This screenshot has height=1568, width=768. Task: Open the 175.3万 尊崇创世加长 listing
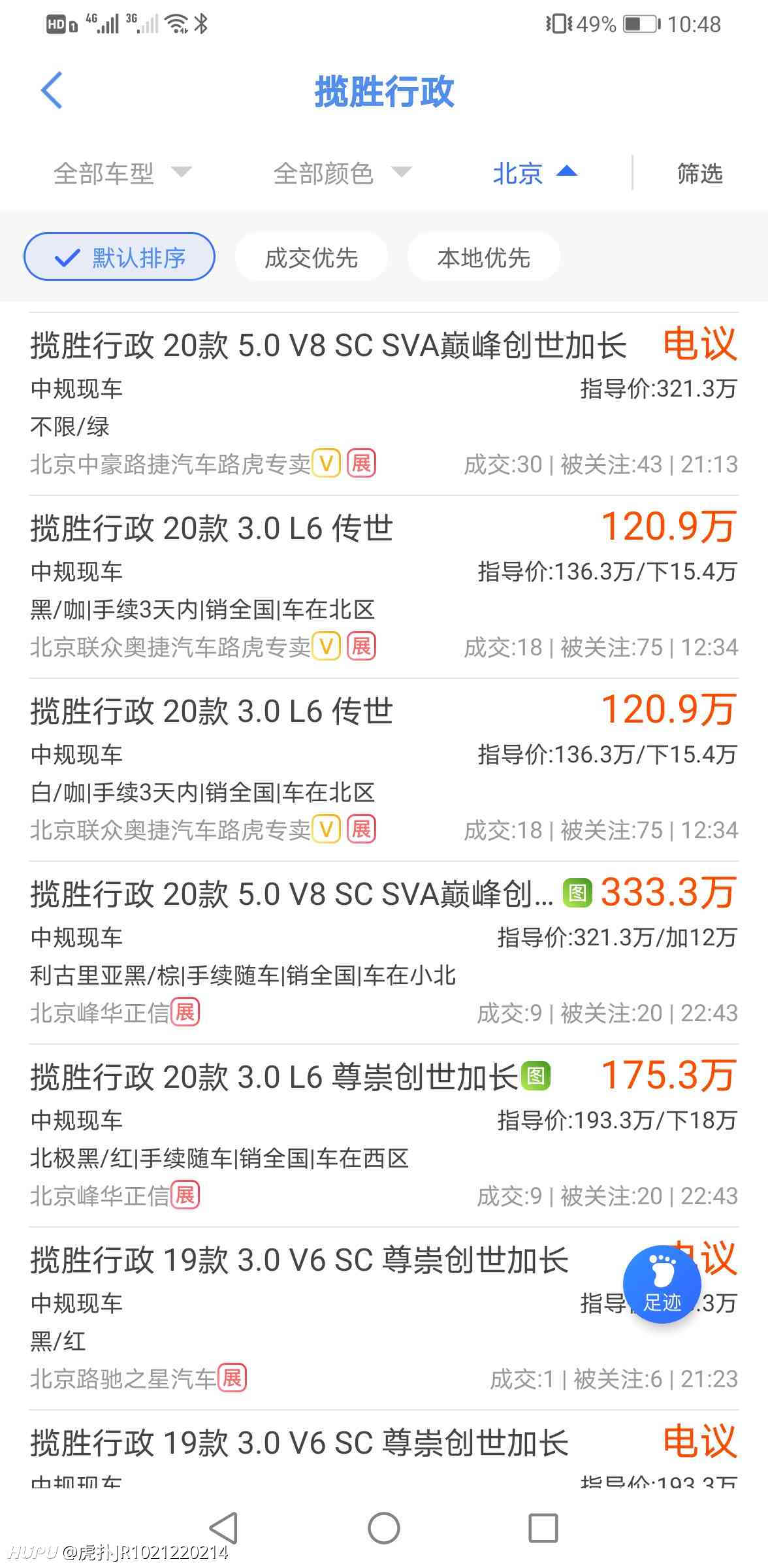coord(384,1135)
